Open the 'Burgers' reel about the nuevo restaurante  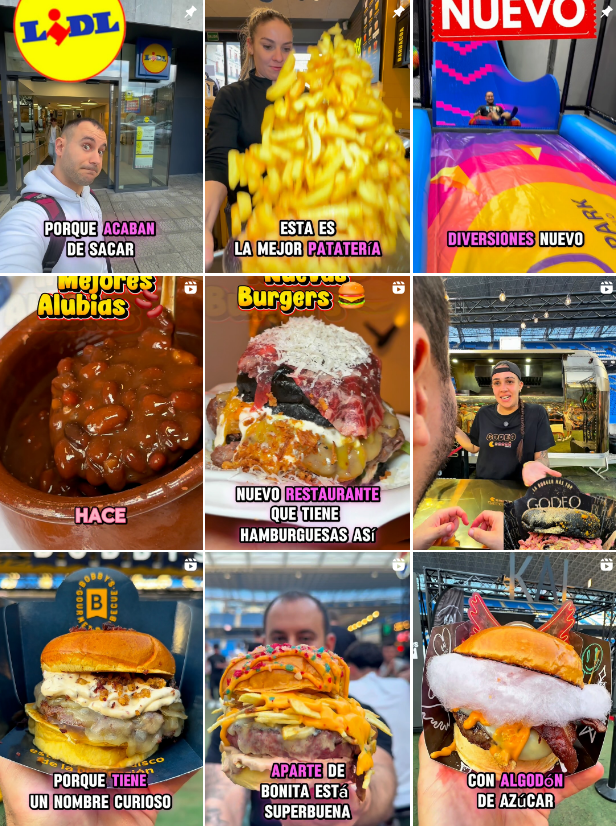tap(307, 412)
